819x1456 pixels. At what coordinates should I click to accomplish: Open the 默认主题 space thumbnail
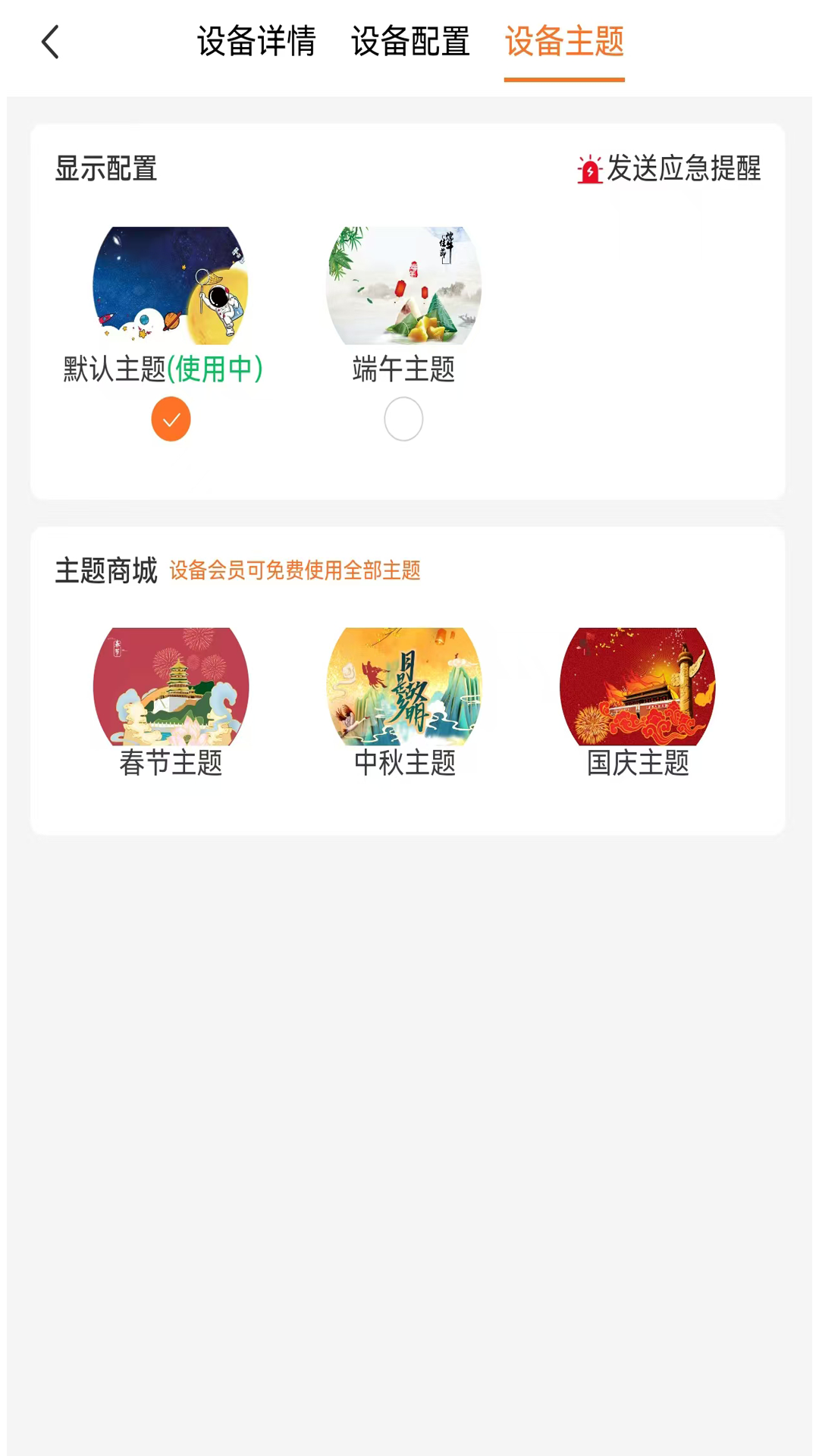(x=171, y=286)
